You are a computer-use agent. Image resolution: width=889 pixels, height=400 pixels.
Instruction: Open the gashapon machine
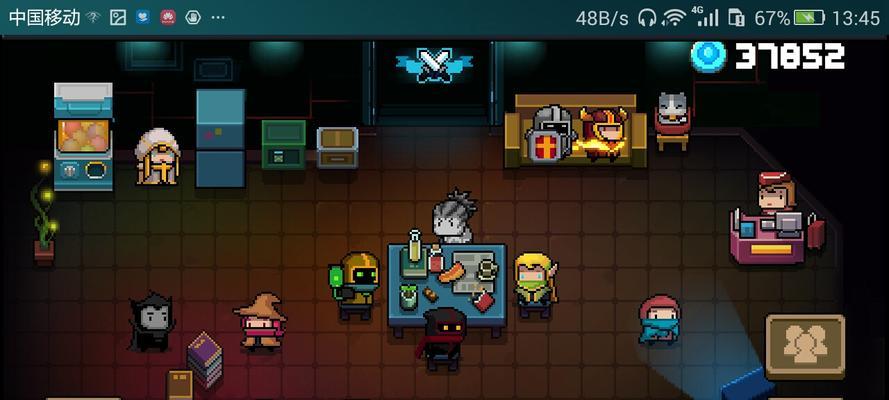tap(82, 136)
